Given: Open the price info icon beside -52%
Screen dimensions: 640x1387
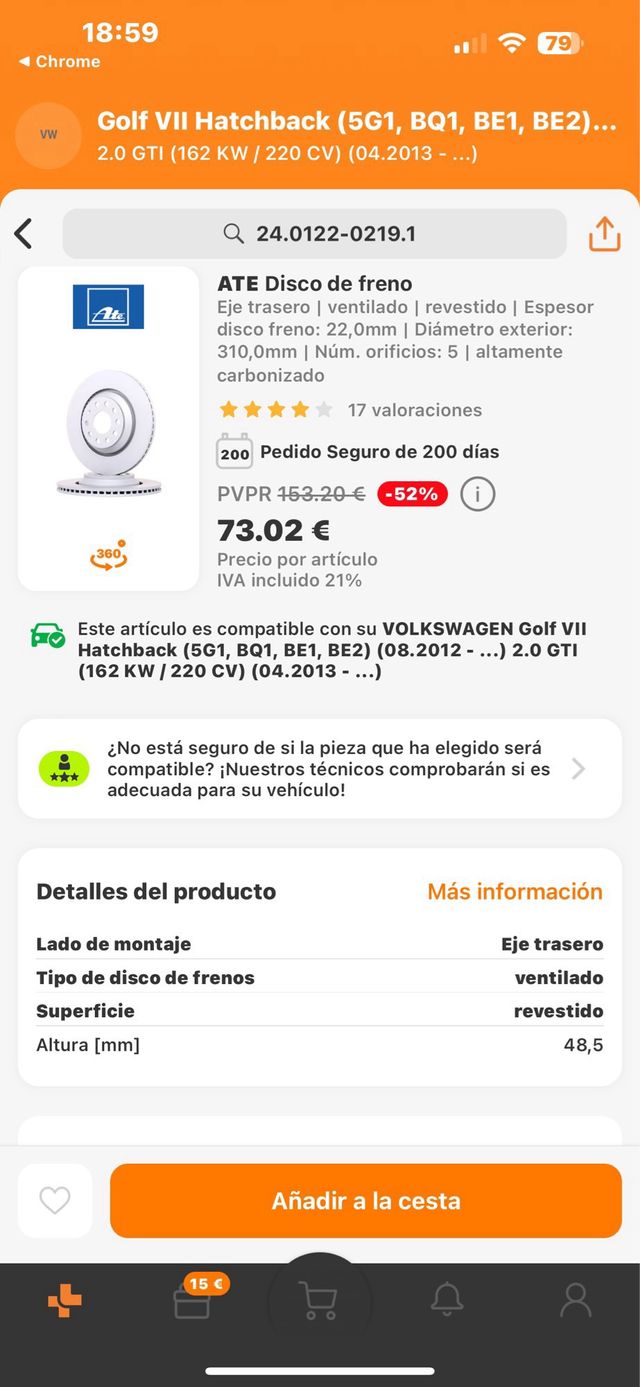Looking at the screenshot, I should coord(478,493).
